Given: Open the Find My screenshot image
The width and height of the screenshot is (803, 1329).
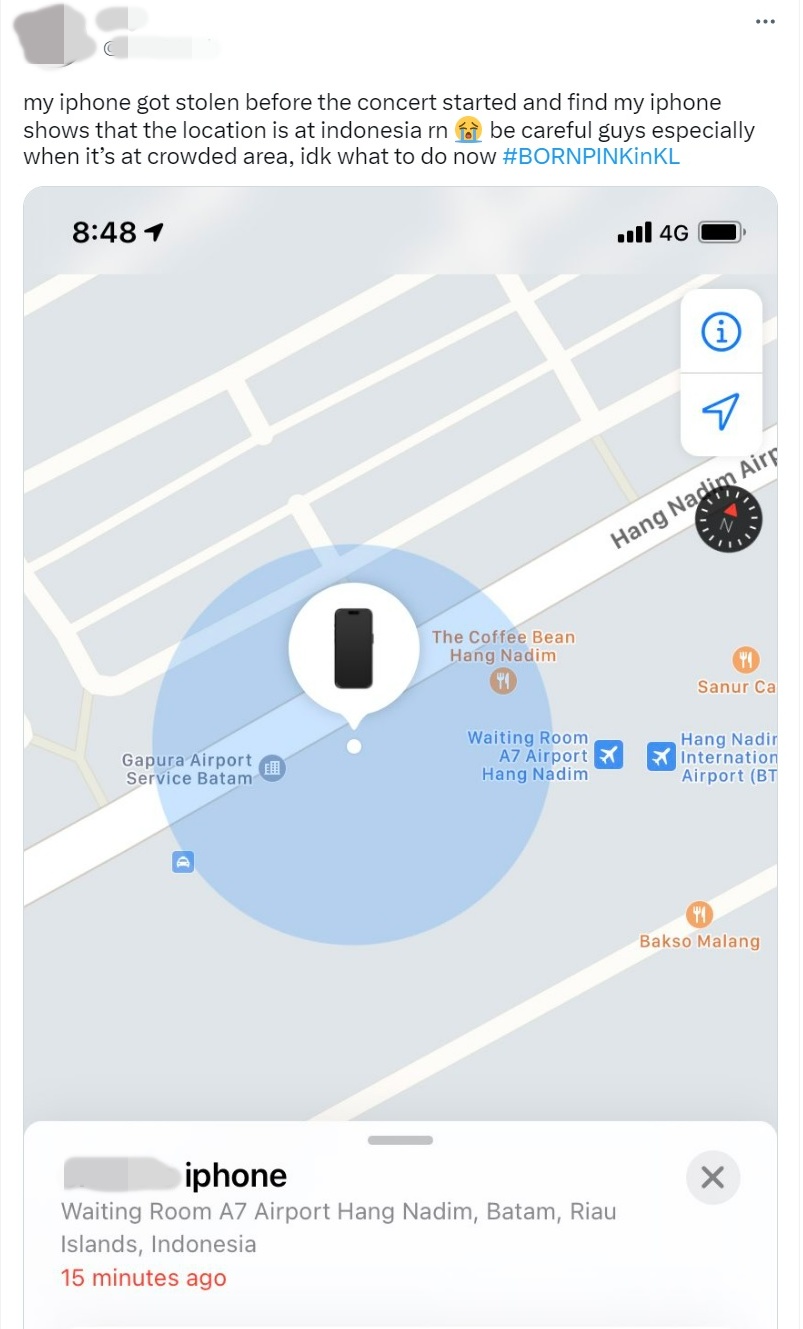Looking at the screenshot, I should point(400,700).
